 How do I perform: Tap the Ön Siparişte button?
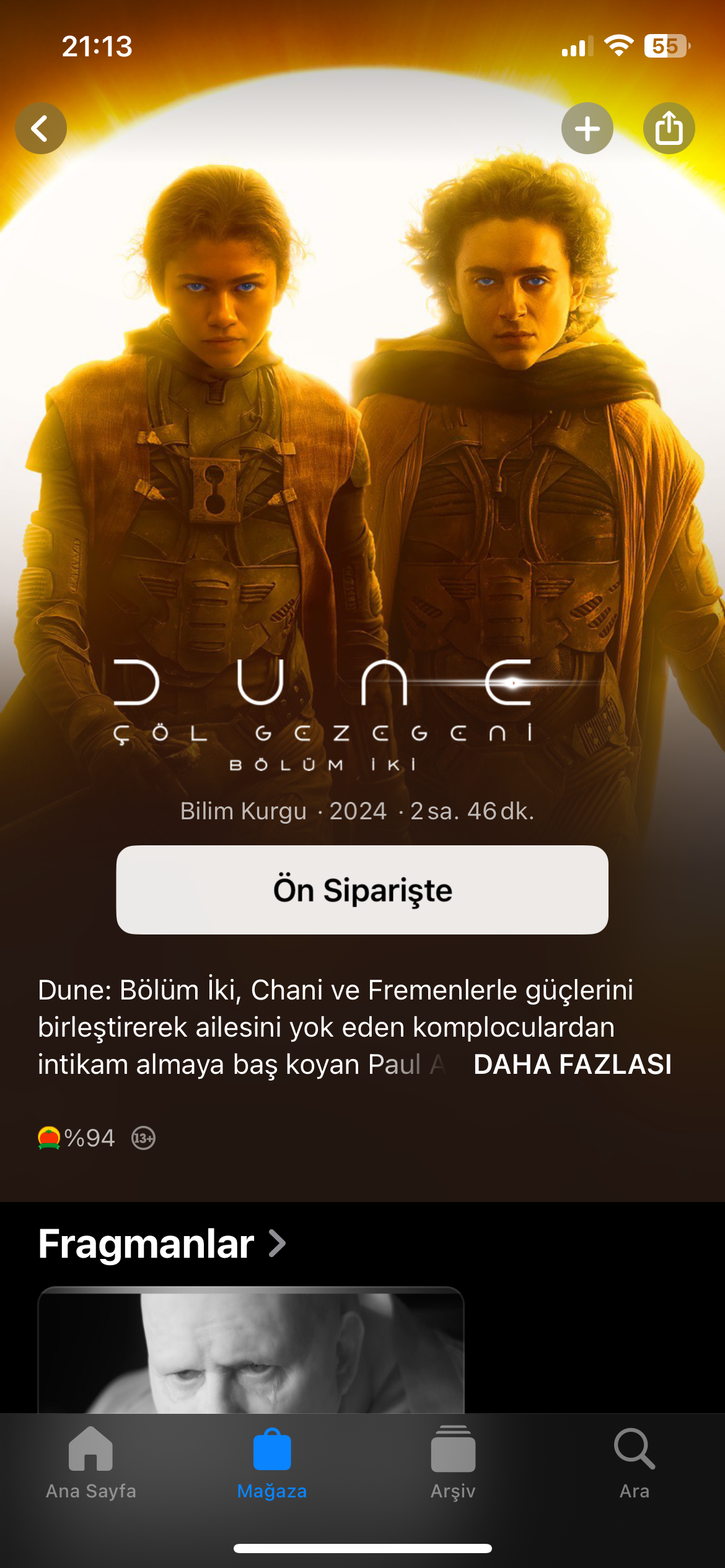coord(362,889)
